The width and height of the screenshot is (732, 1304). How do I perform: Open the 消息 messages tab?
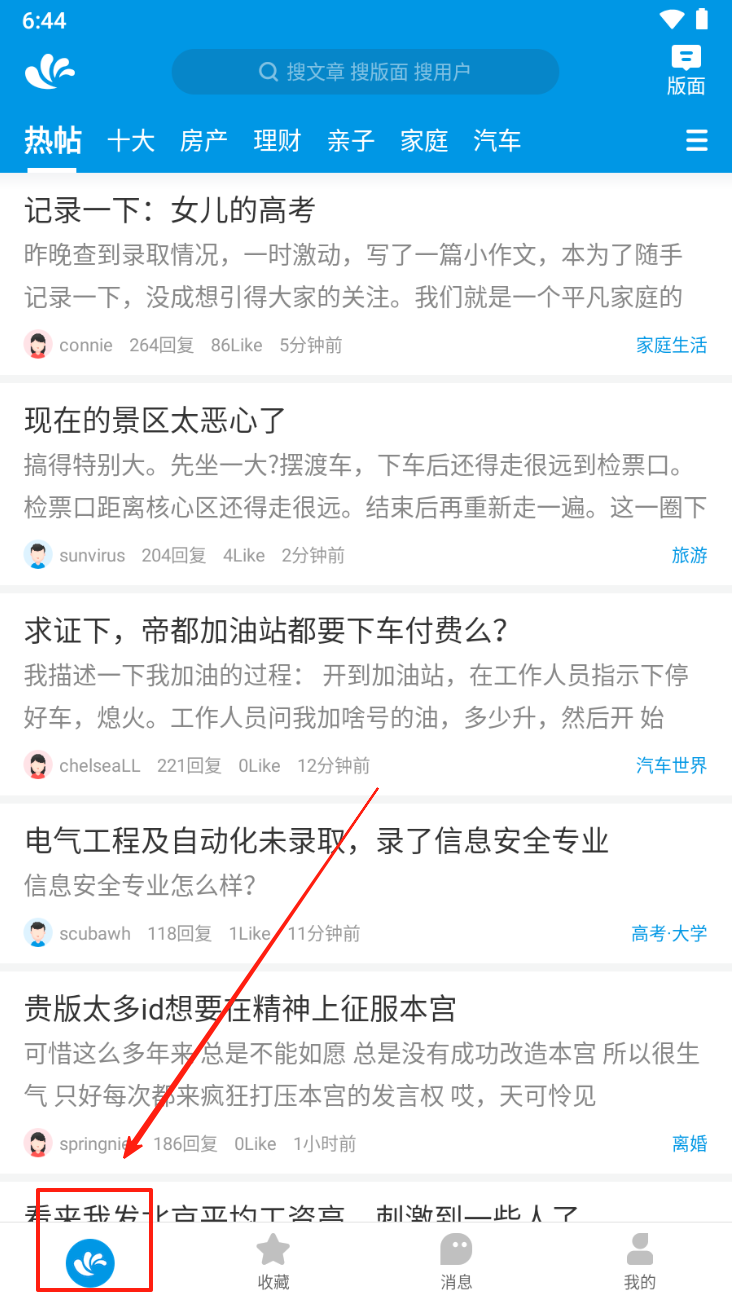point(456,1262)
